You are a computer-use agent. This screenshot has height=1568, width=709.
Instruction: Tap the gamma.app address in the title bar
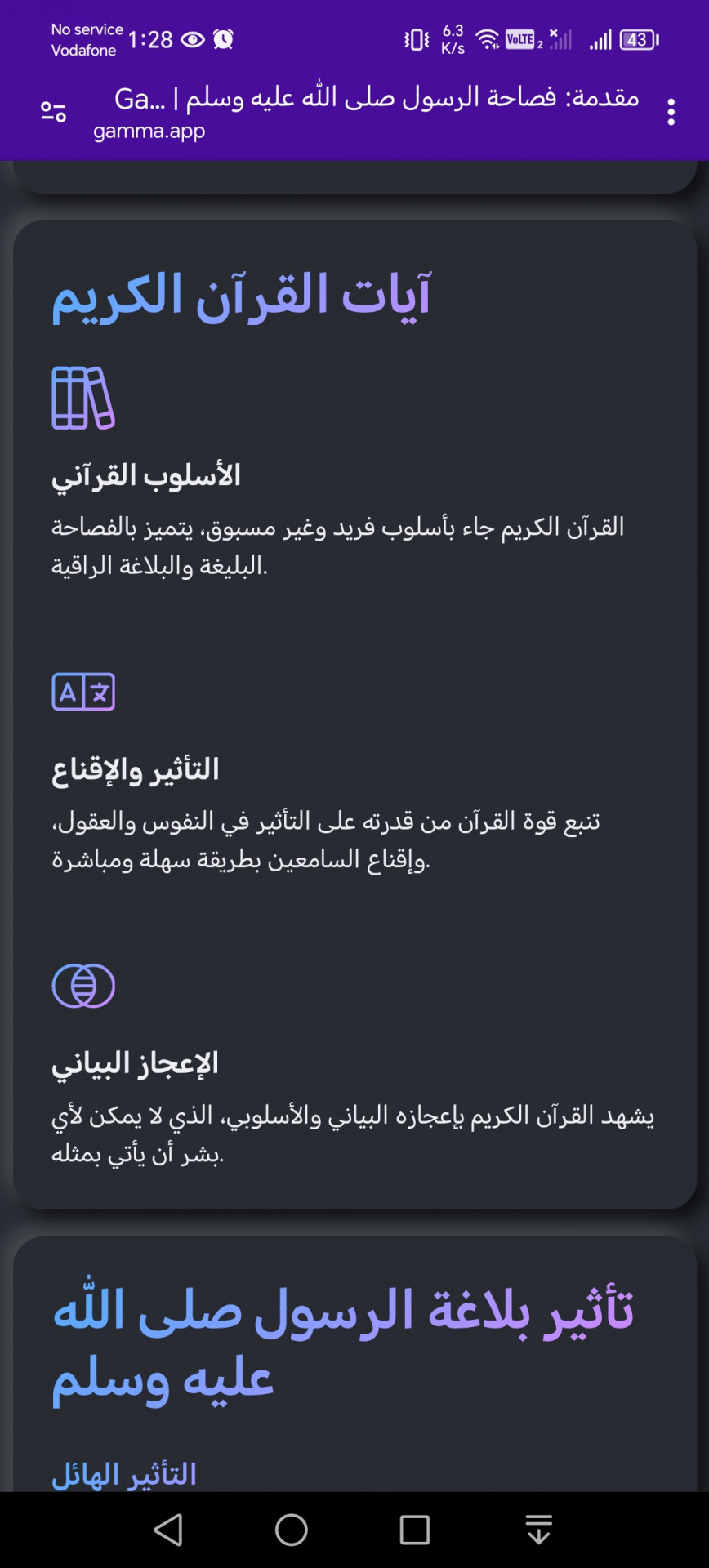click(149, 131)
